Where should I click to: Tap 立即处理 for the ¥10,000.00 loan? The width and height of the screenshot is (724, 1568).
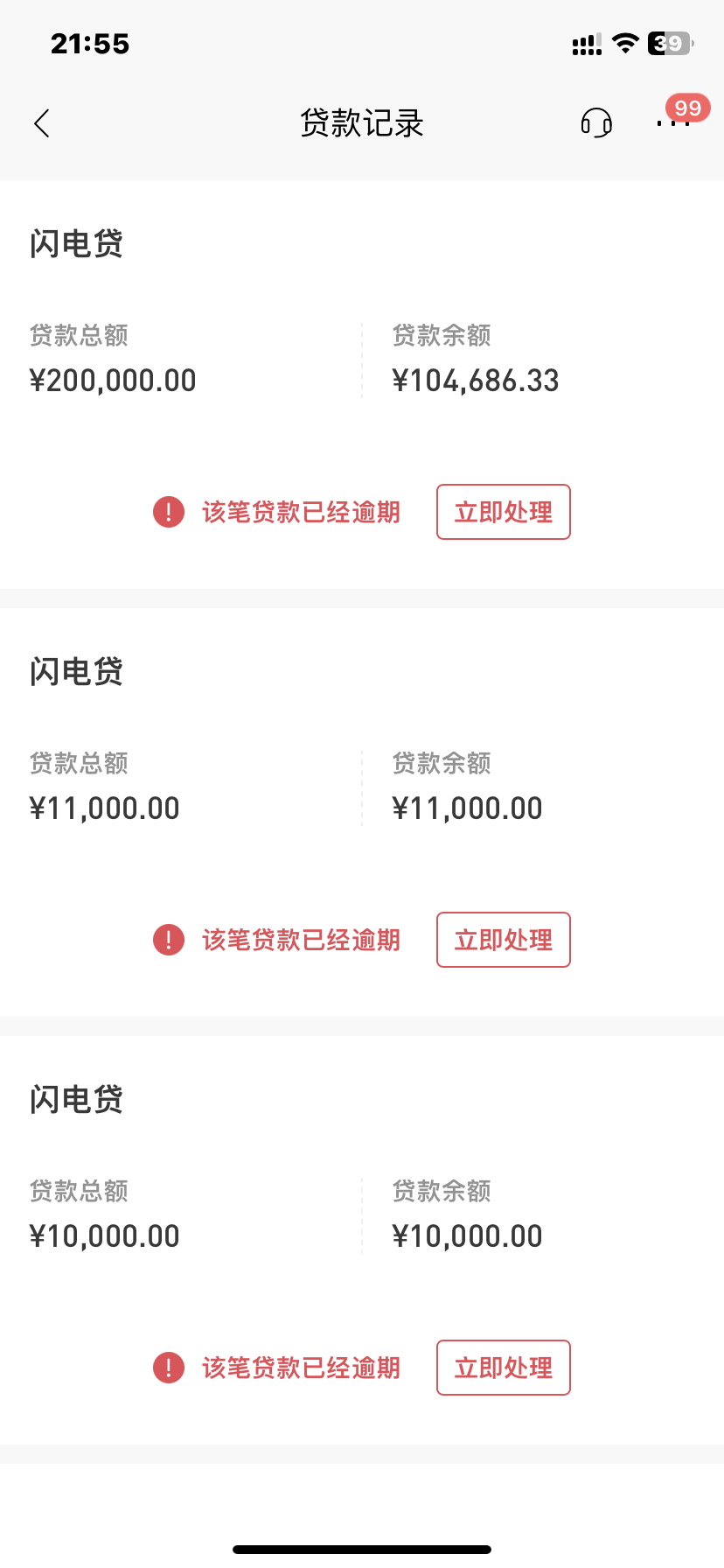[x=503, y=1368]
